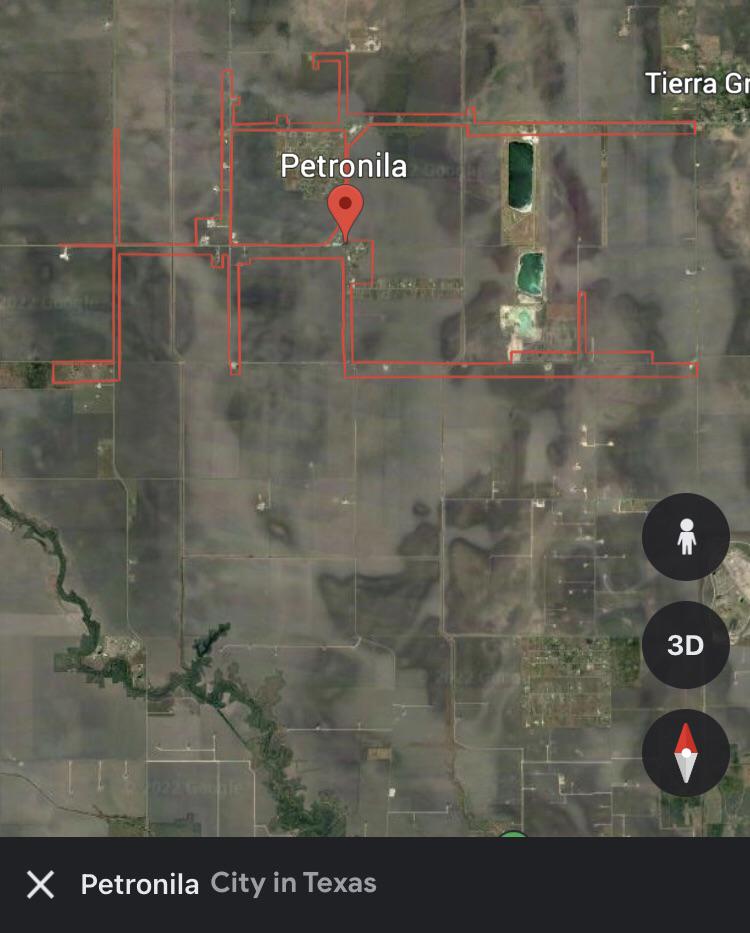This screenshot has width=750, height=933.
Task: Tap the green marker at the bottom edge
Action: pos(512,836)
